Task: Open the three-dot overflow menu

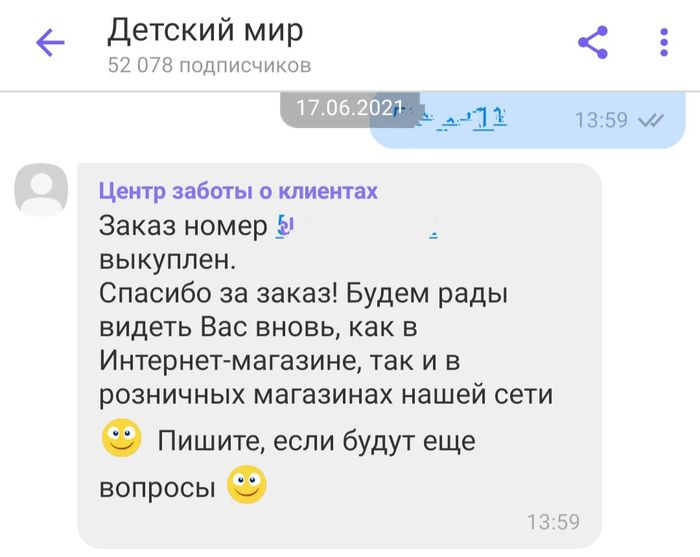Action: [663, 43]
